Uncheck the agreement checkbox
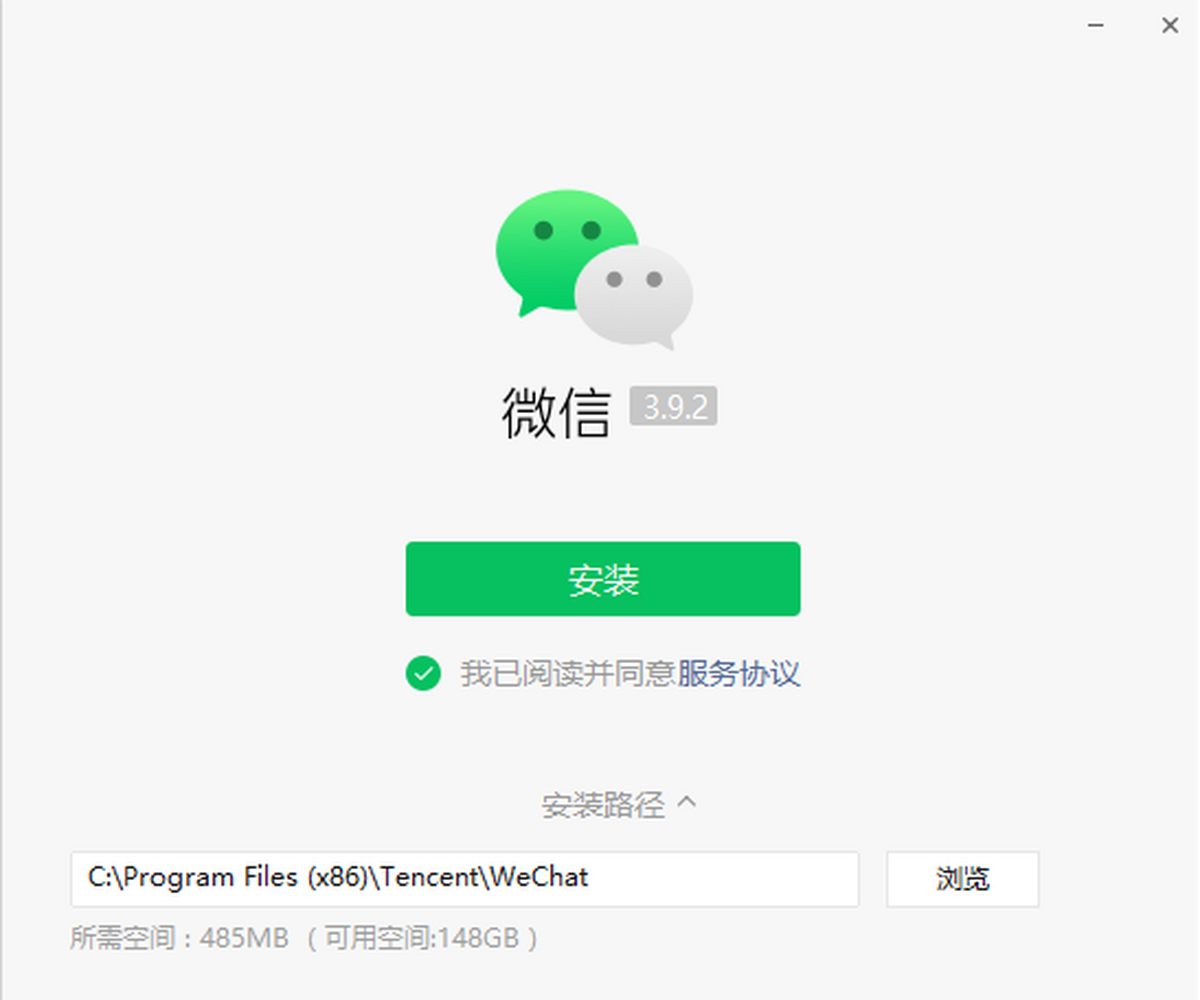The width and height of the screenshot is (1200, 1000). [423, 674]
